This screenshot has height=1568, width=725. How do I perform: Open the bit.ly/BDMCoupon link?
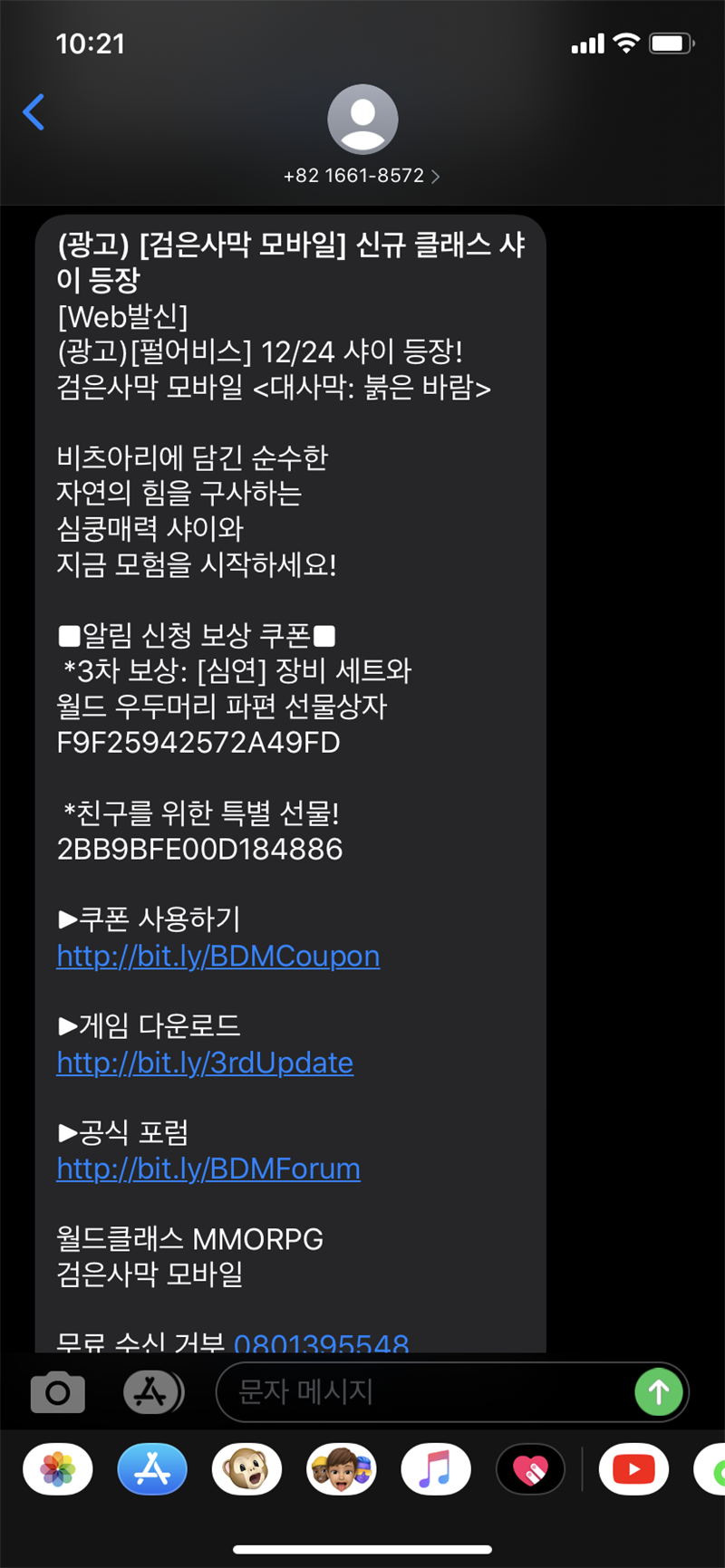pyautogui.click(x=217, y=957)
